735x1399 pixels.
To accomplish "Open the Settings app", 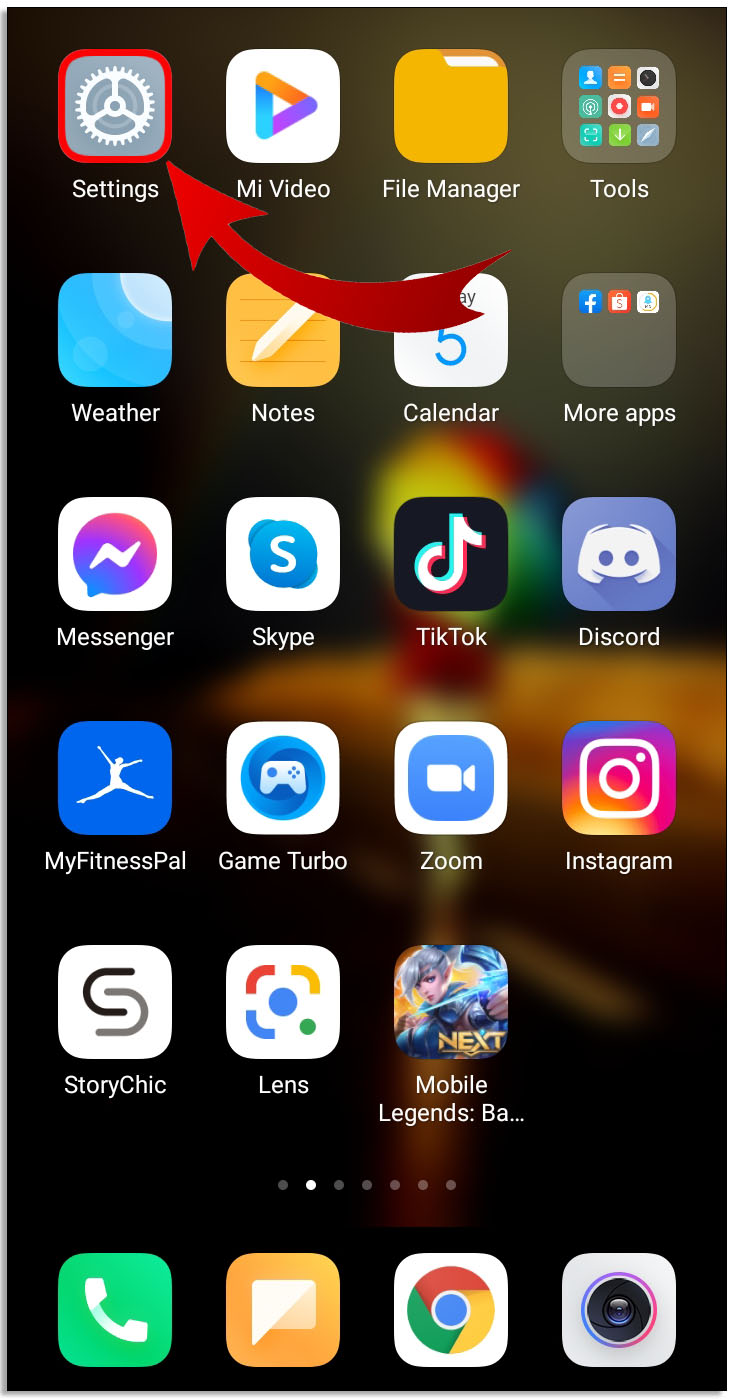I will click(114, 106).
